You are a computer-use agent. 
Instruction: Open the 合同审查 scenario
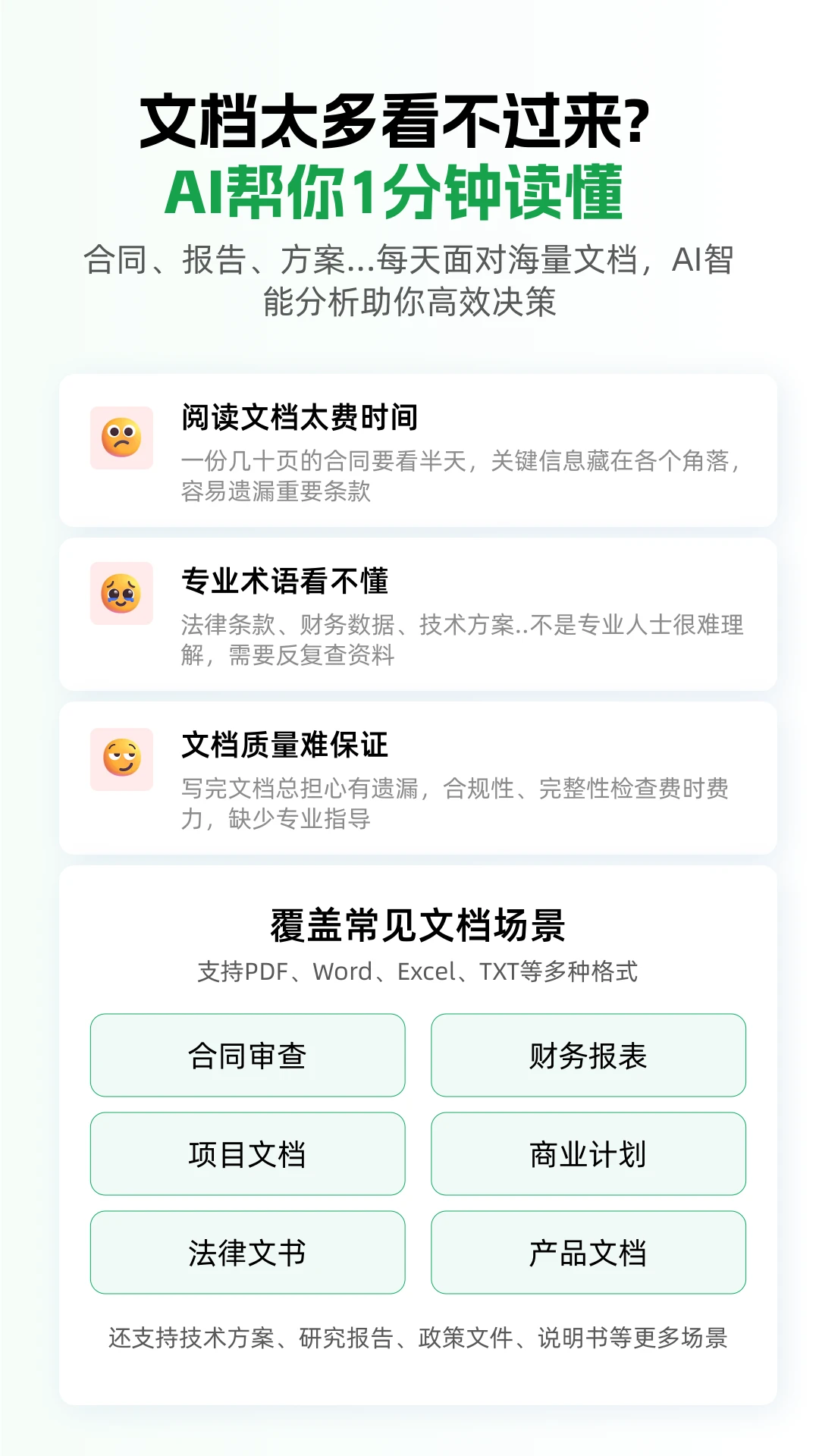pyautogui.click(x=249, y=1055)
